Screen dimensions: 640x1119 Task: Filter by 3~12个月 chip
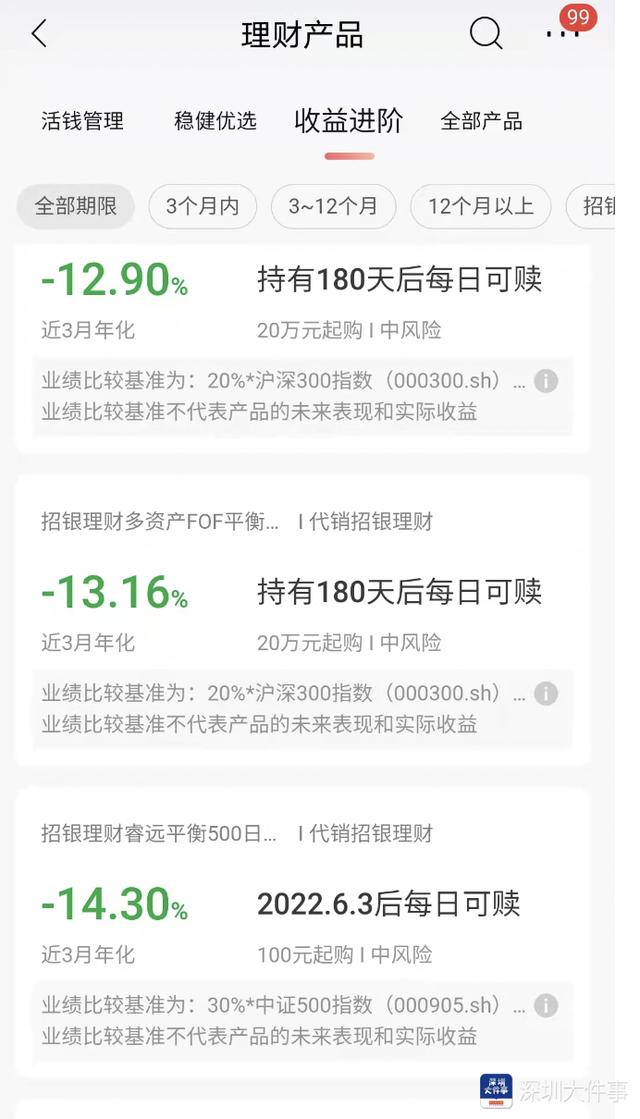(333, 206)
